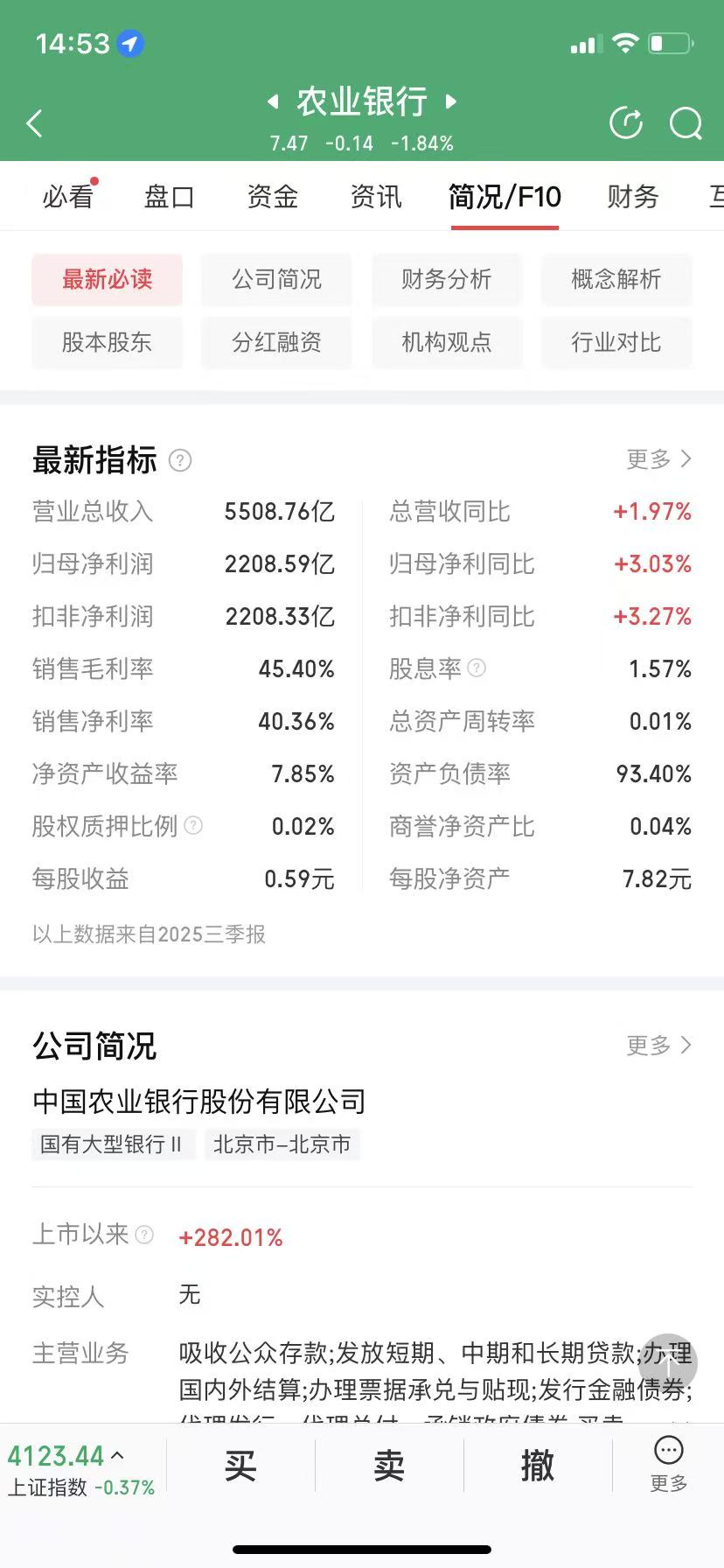Open 行业对比 comparison
Image resolution: width=724 pixels, height=1568 pixels.
[616, 342]
